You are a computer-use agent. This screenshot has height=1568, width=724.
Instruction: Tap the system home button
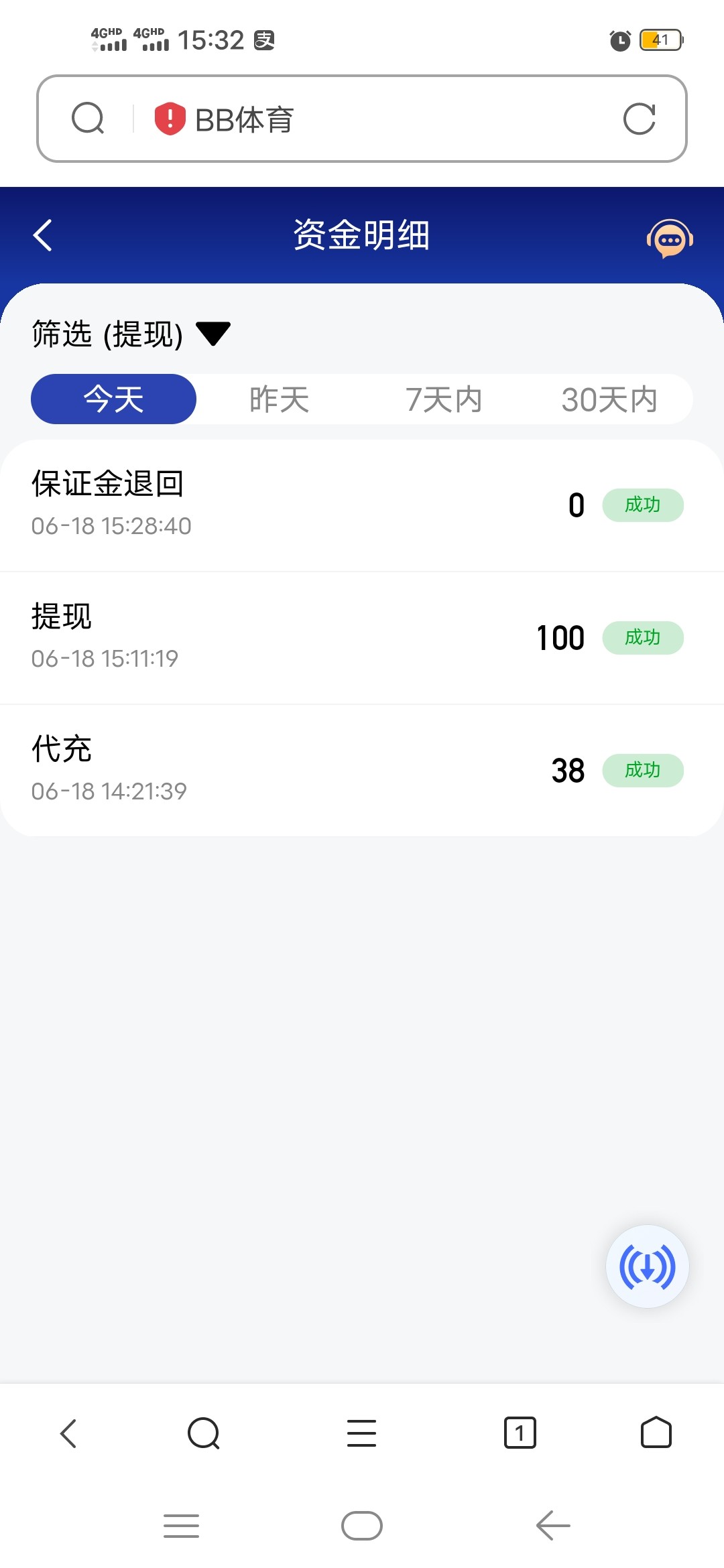[x=362, y=1526]
